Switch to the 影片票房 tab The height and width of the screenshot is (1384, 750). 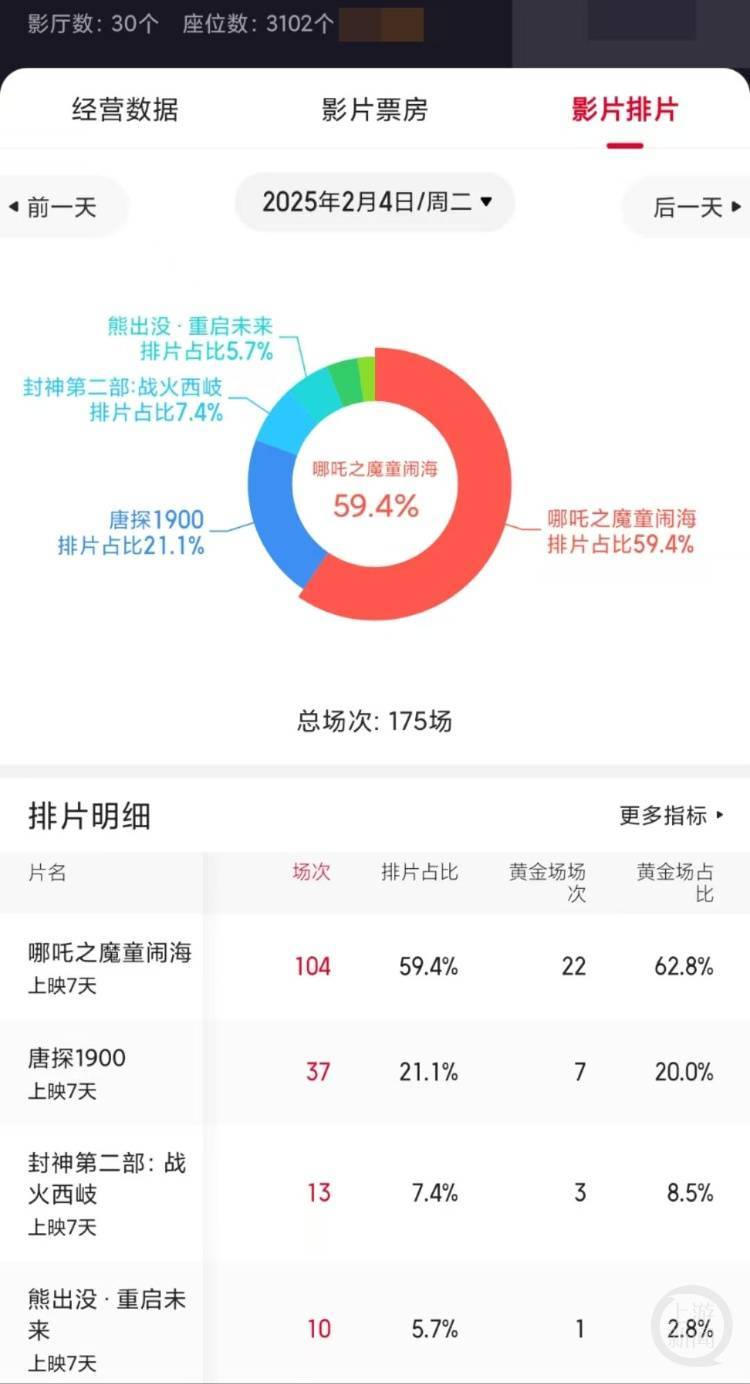(375, 110)
